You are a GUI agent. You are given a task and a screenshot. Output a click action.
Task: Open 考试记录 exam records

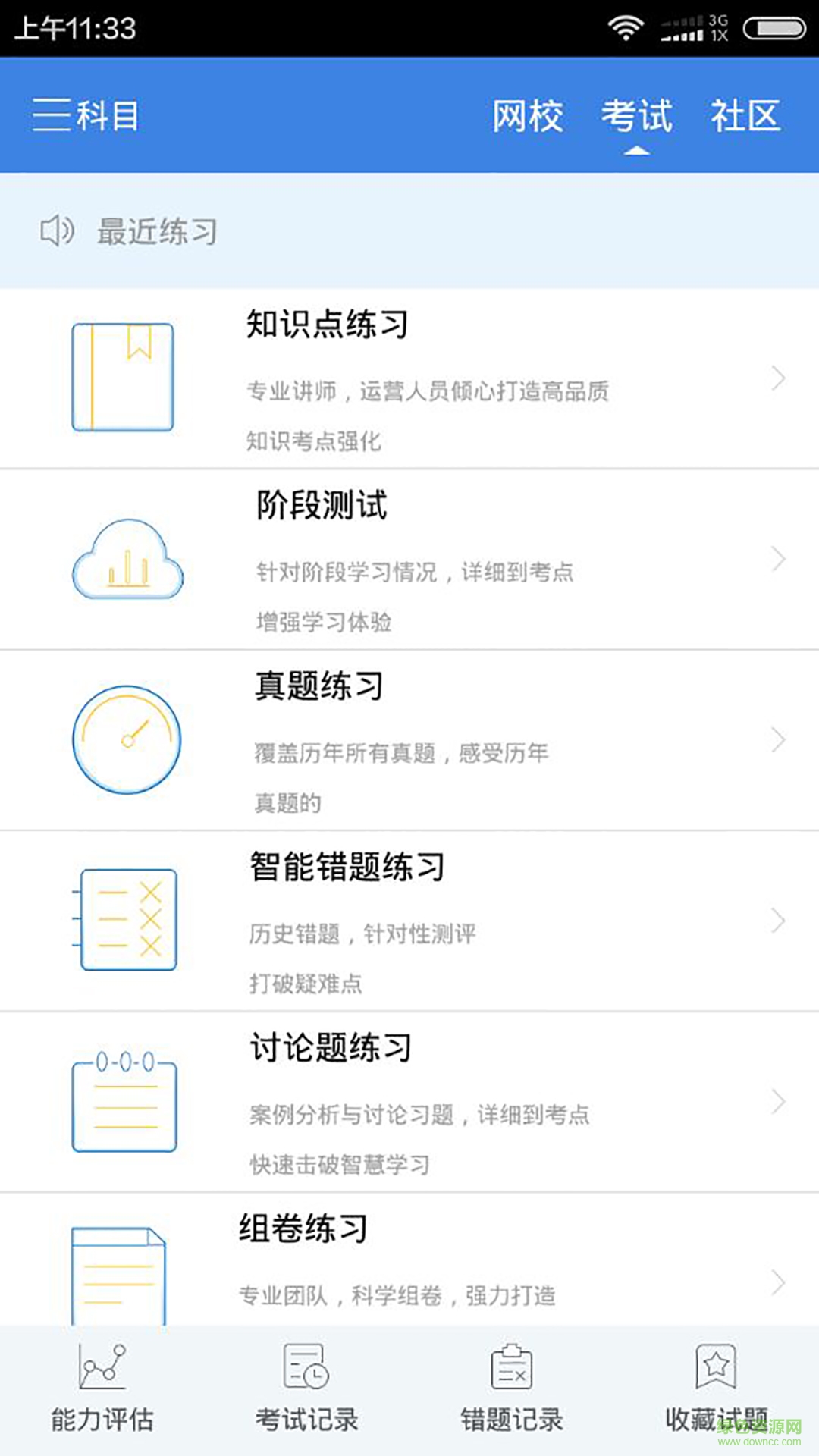306,1389
